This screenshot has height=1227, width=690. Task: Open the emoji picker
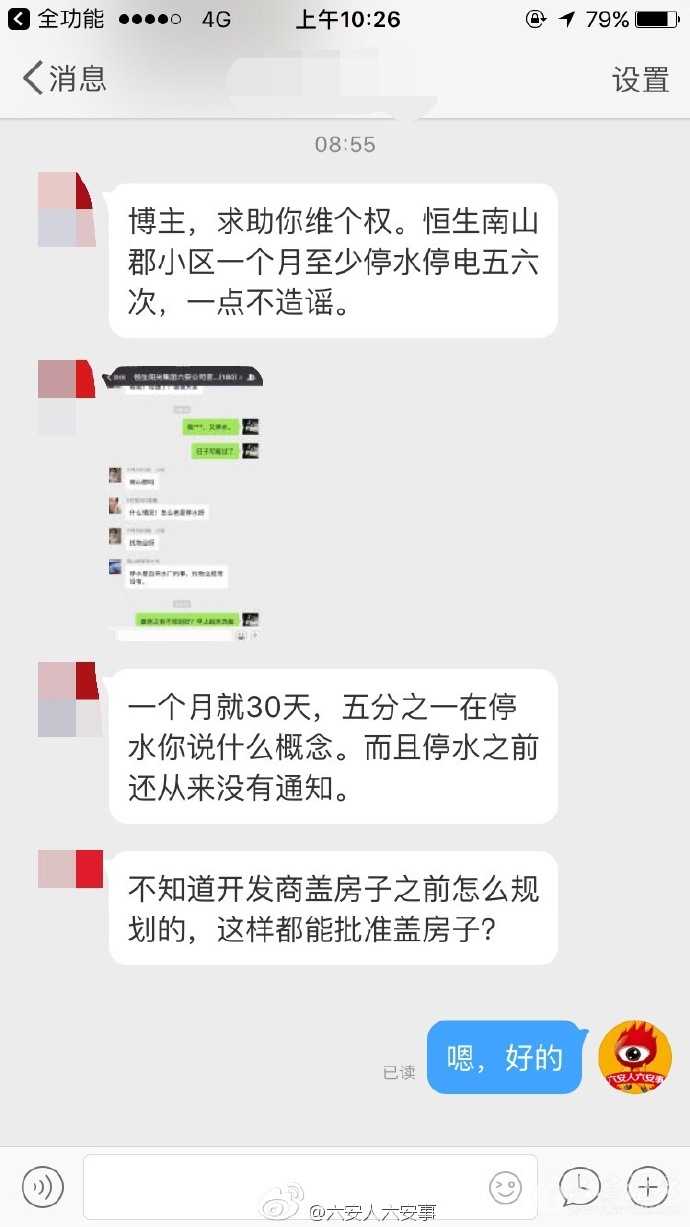point(506,1187)
